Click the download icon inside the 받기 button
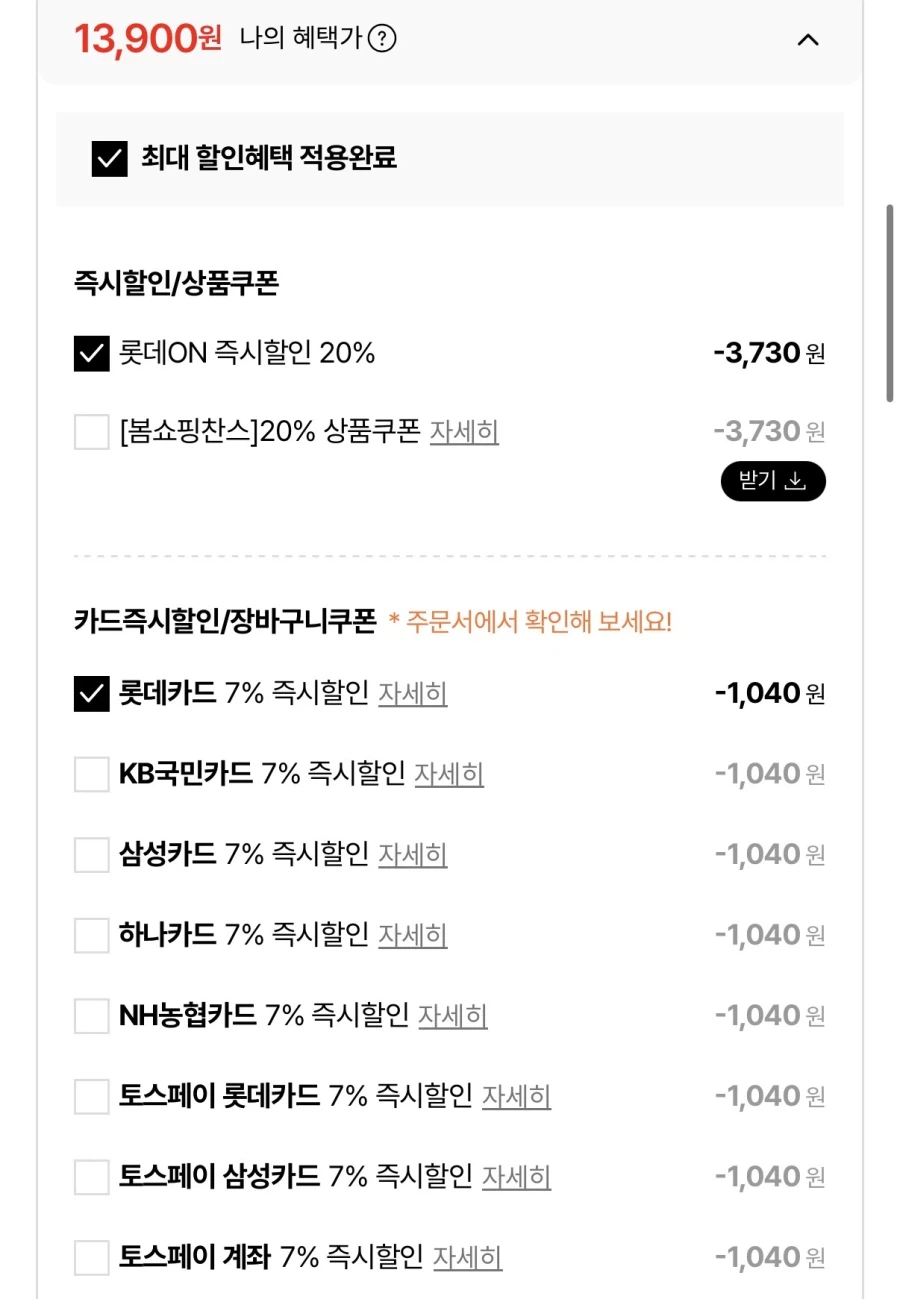Viewport: 900px width, 1299px height. coord(795,481)
